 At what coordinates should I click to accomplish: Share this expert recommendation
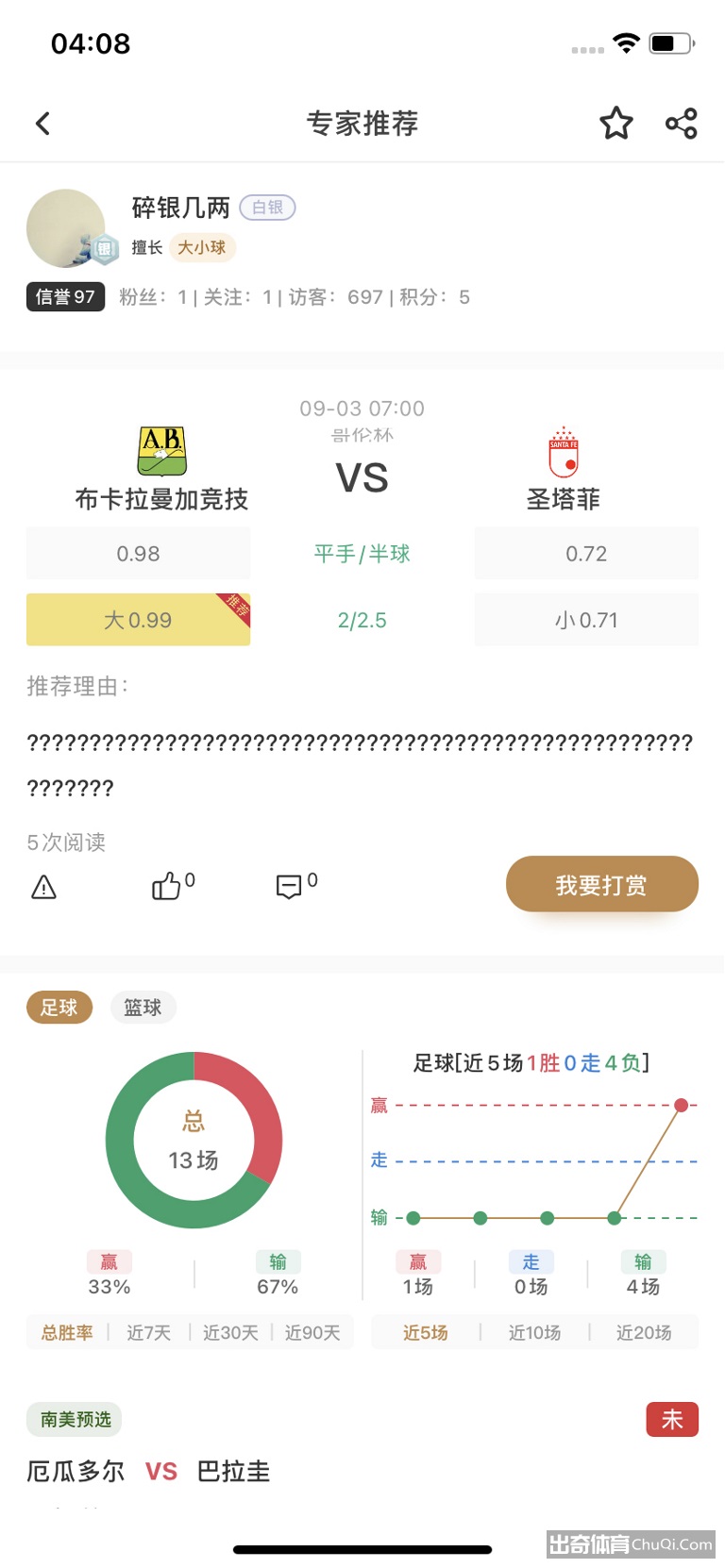682,124
